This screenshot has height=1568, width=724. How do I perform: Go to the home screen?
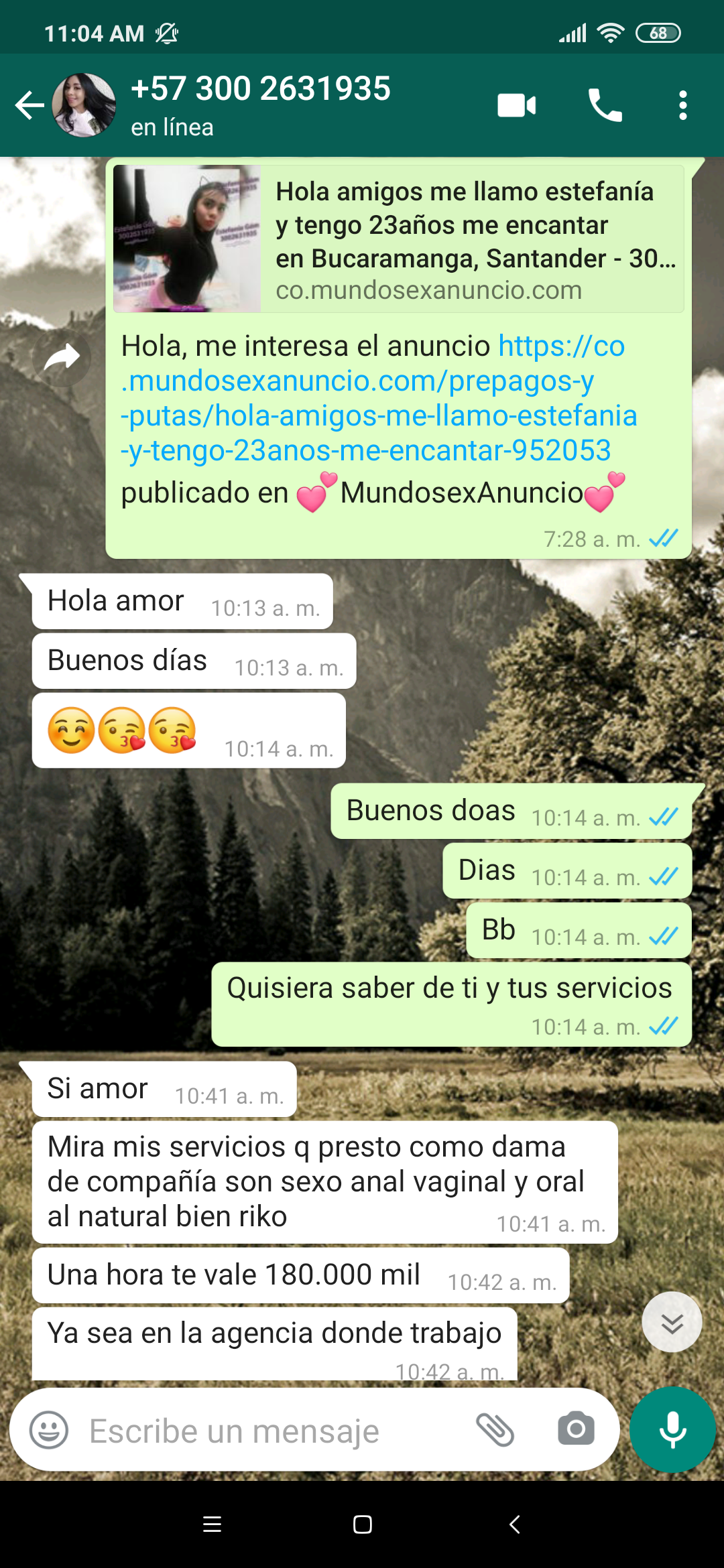362,1524
